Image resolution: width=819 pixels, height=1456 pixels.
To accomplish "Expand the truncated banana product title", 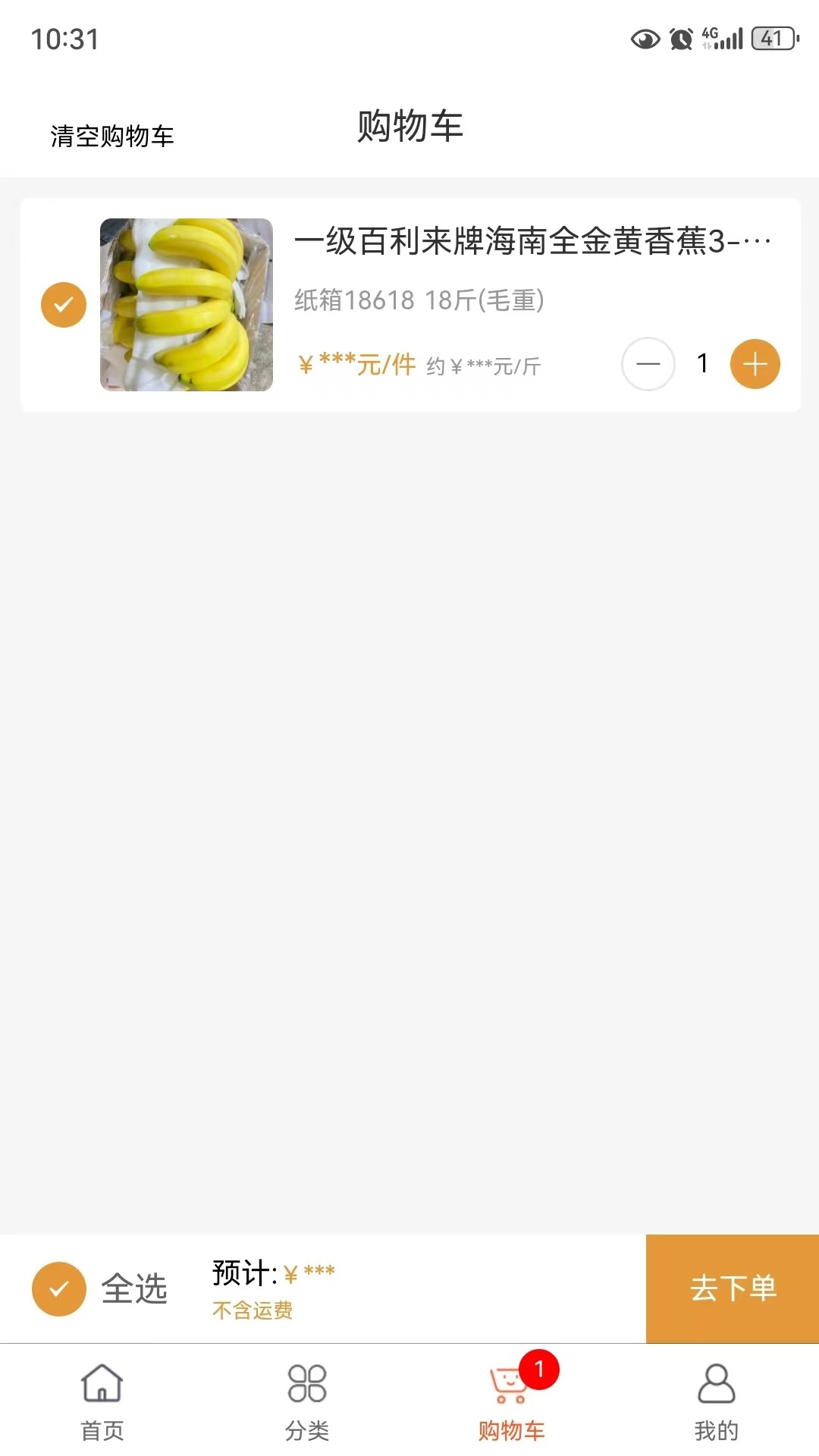I will click(531, 240).
